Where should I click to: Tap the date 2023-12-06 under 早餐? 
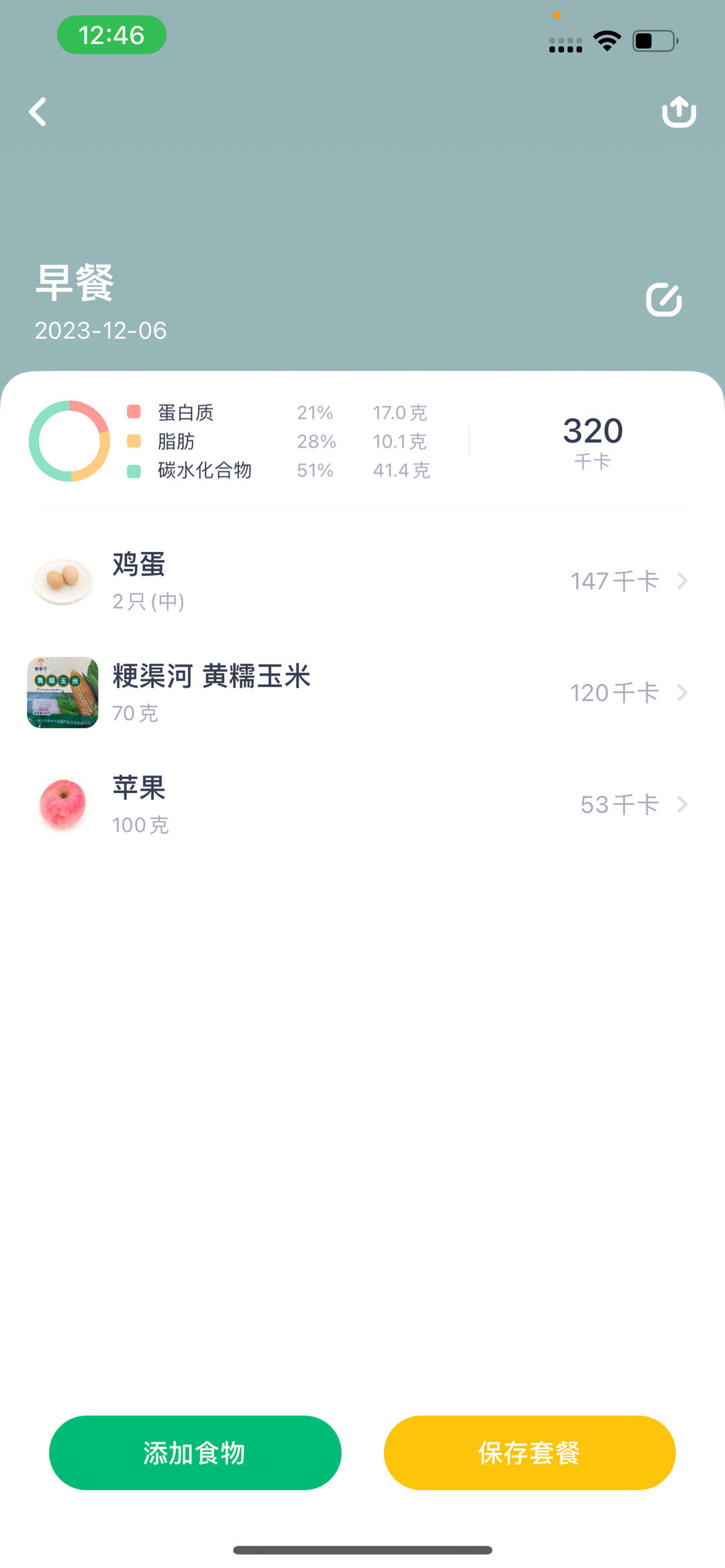[99, 330]
